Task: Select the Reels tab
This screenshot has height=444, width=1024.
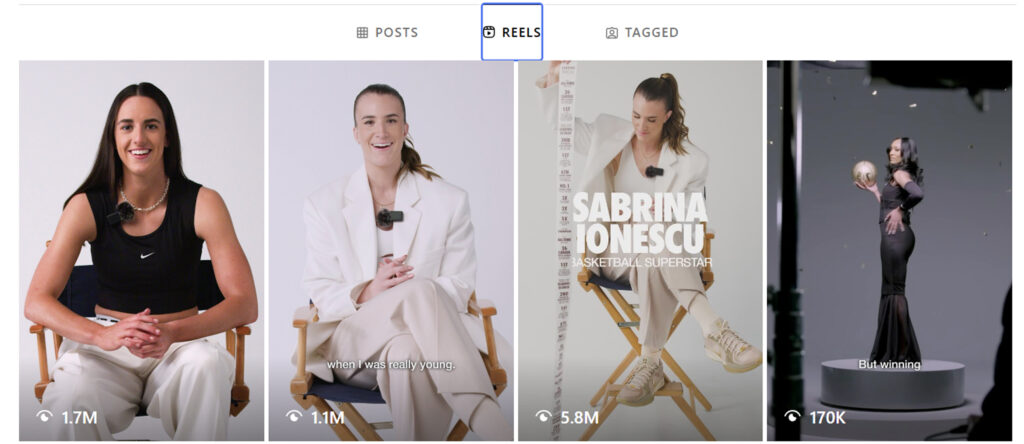Action: tap(512, 33)
